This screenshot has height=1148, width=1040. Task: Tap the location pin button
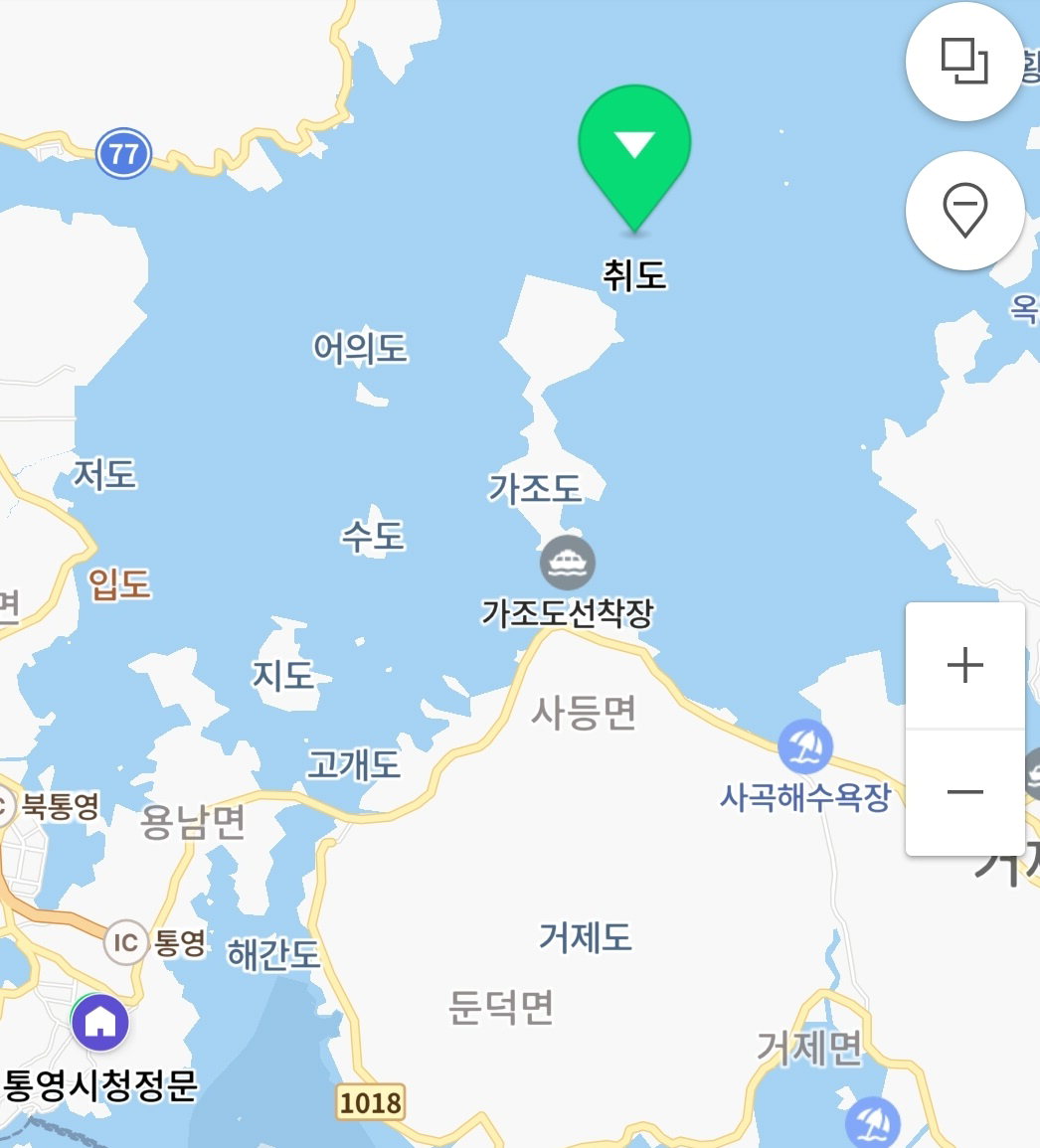(964, 210)
